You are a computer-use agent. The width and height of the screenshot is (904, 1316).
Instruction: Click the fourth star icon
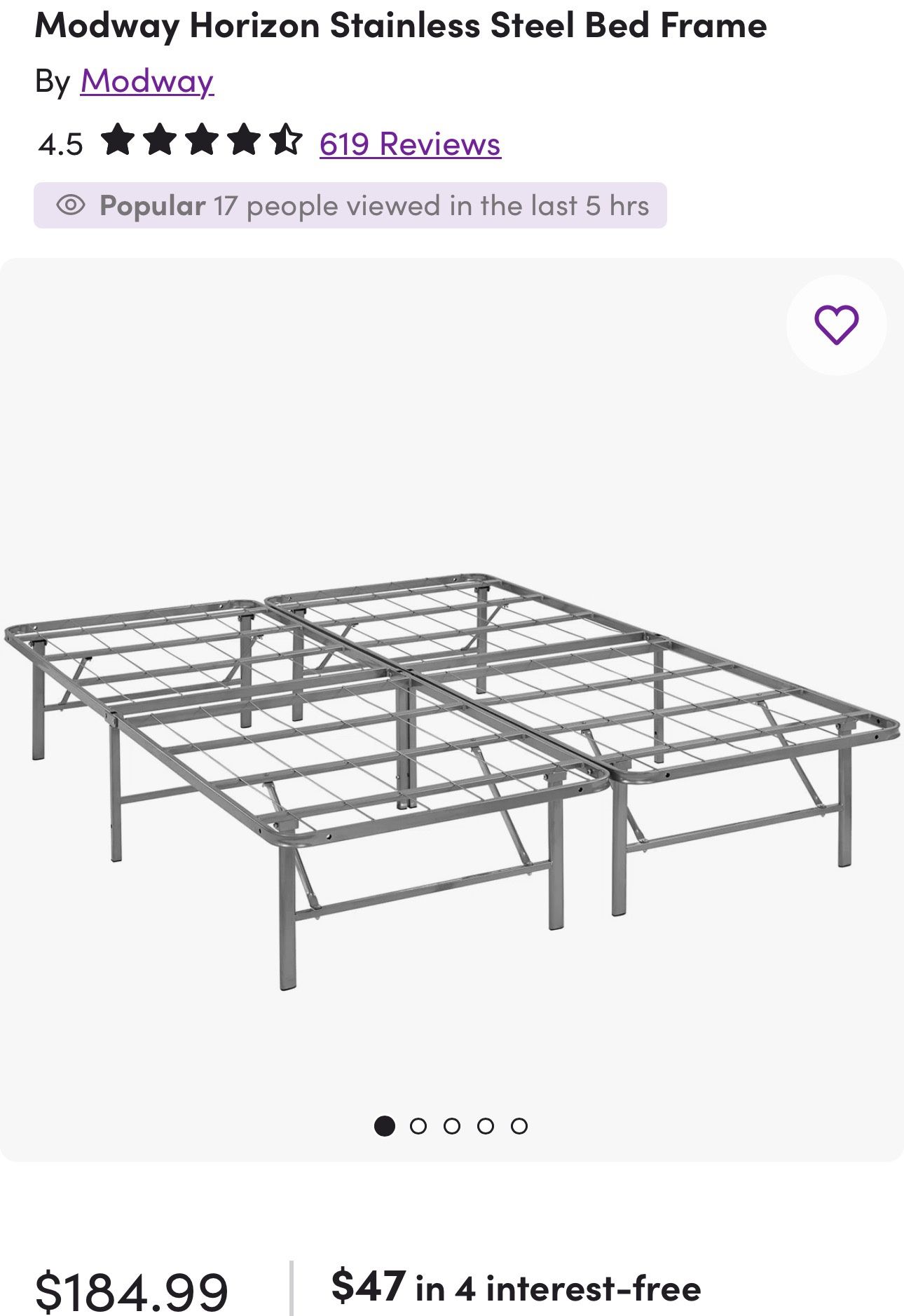pyautogui.click(x=245, y=143)
